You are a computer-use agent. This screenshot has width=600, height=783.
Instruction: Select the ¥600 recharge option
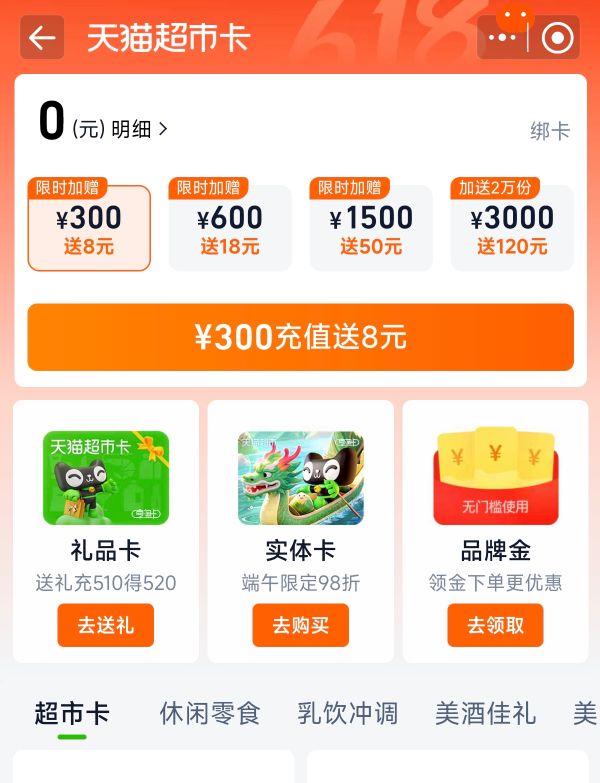(230, 228)
